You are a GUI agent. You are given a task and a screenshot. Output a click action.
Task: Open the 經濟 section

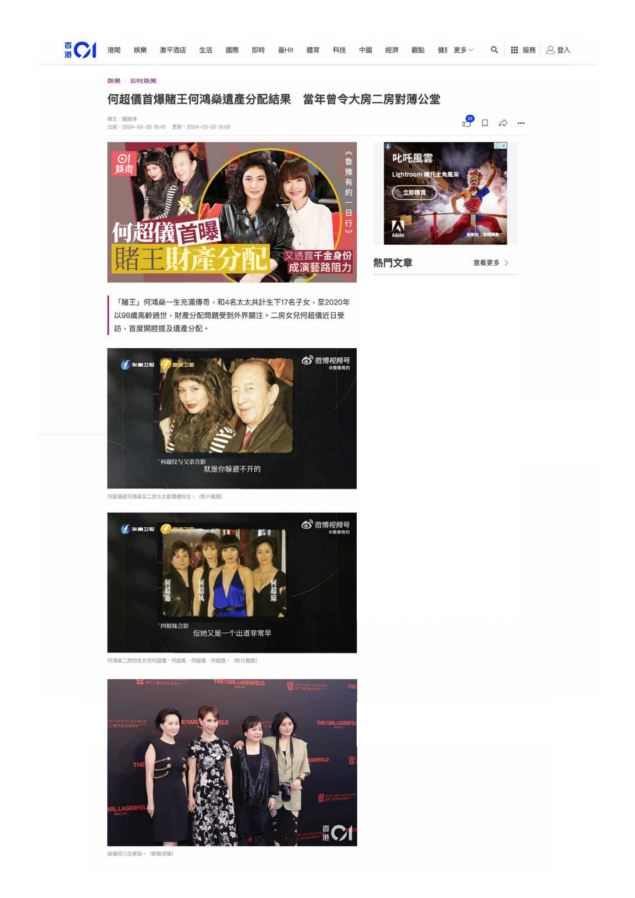[392, 50]
